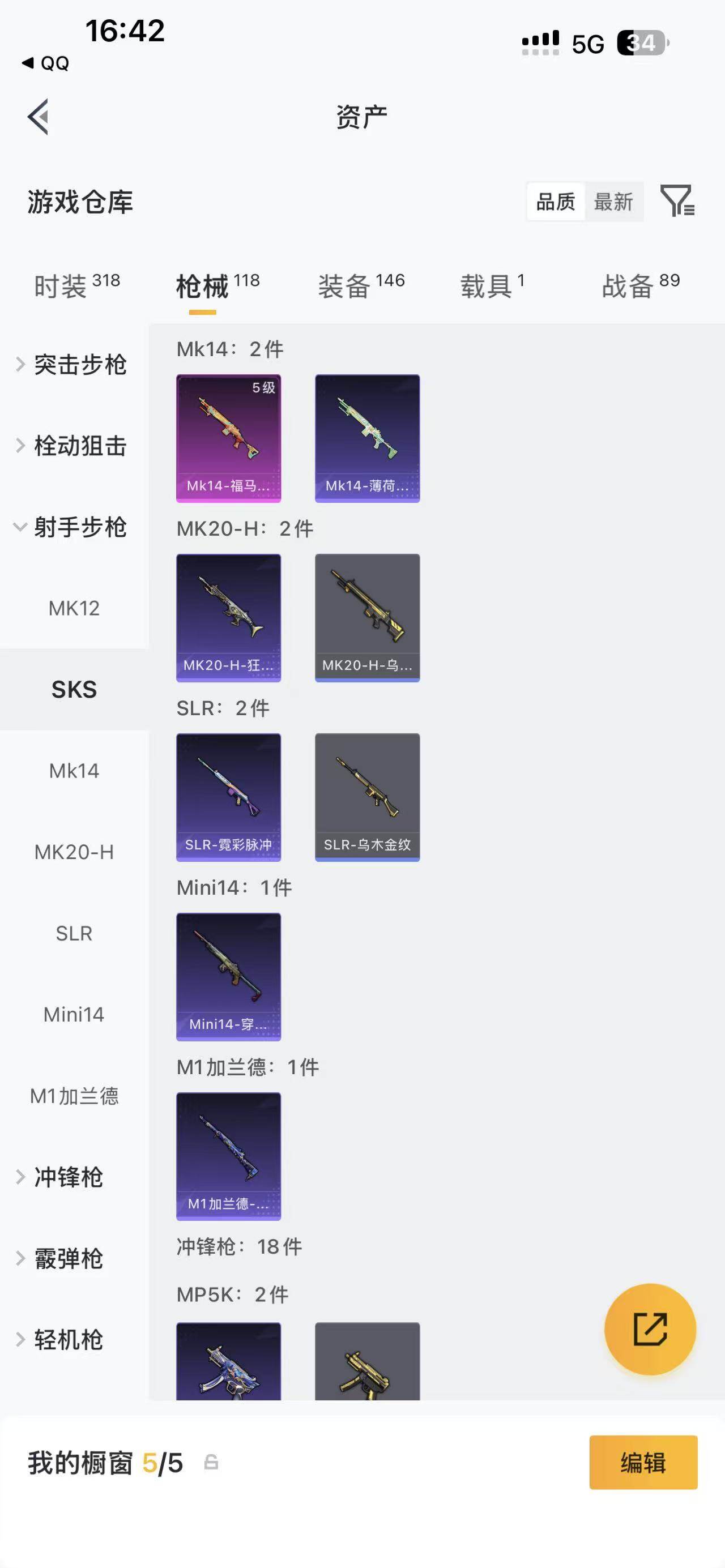Open the filter icon
Image resolution: width=725 pixels, height=1568 pixels.
pyautogui.click(x=677, y=201)
